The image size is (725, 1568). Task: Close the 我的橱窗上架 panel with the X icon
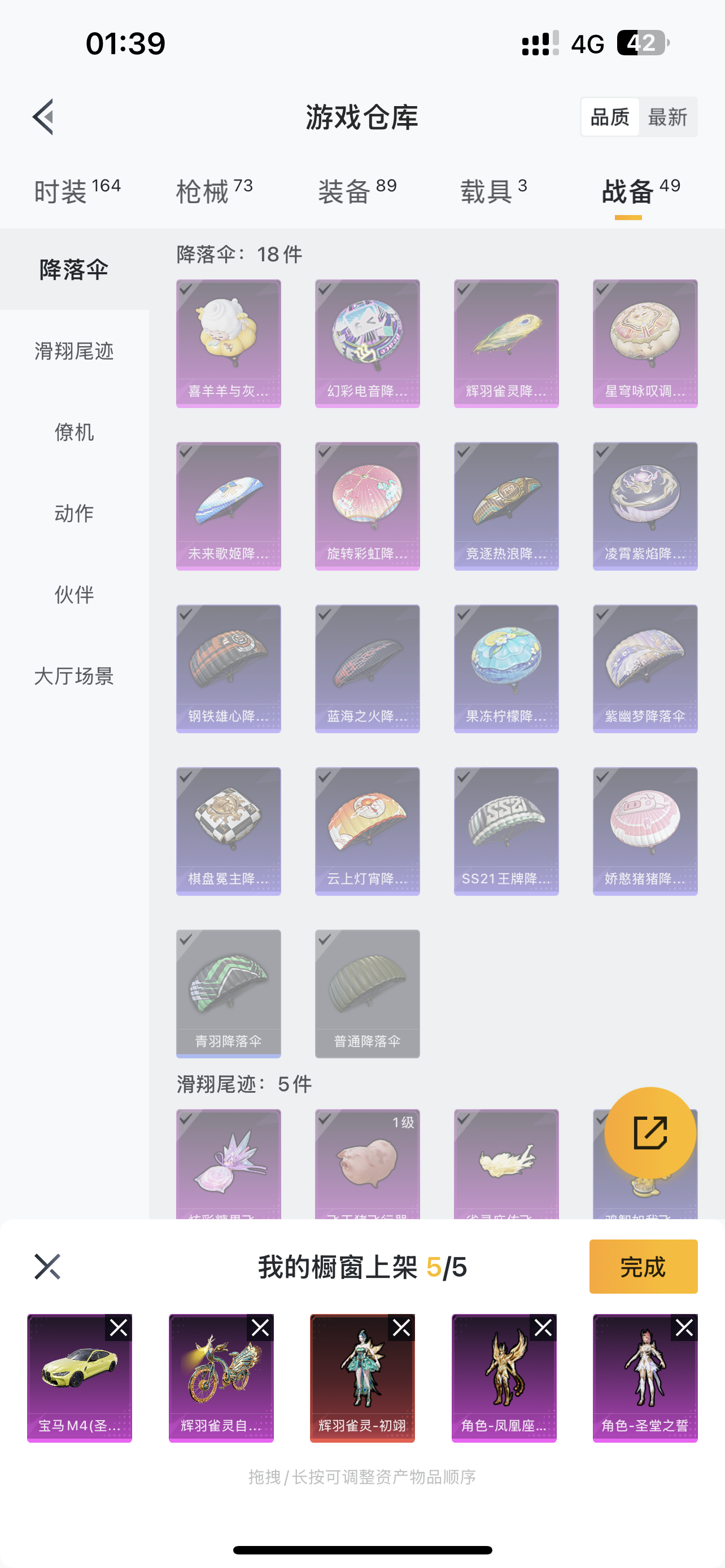(x=49, y=1267)
